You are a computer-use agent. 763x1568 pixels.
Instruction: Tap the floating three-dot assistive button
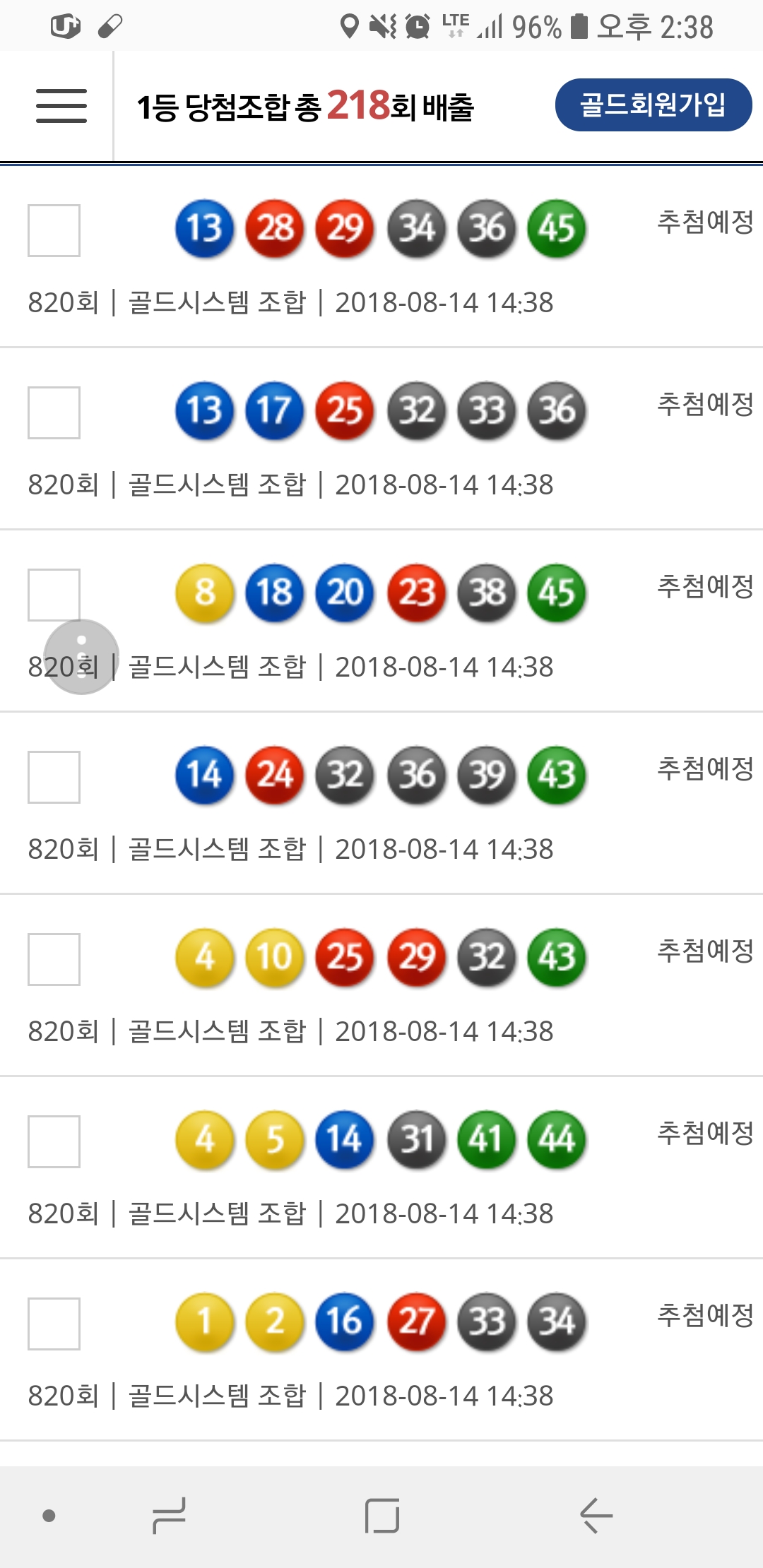tap(81, 657)
